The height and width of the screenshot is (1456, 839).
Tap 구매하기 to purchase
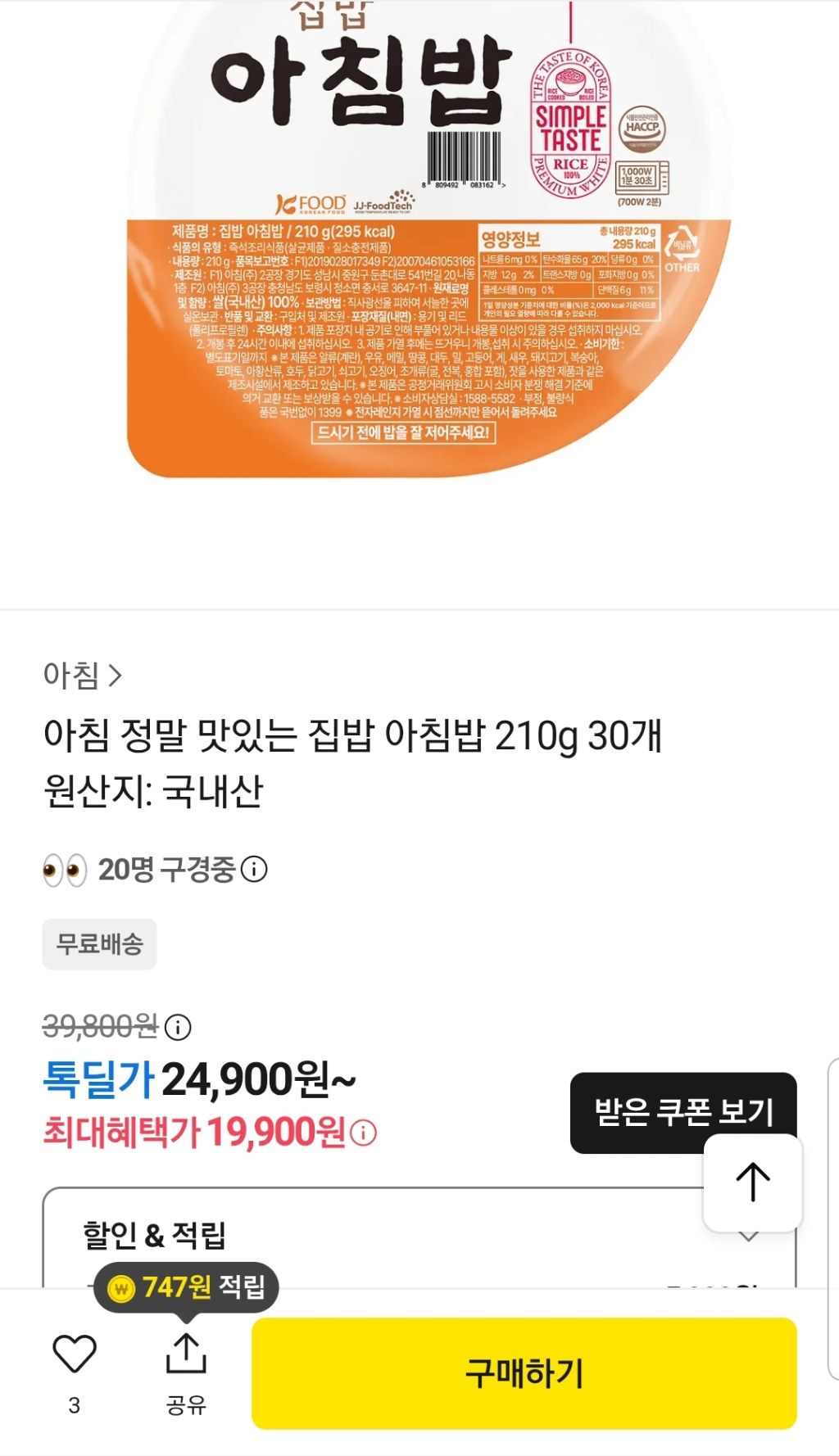coord(524,1373)
